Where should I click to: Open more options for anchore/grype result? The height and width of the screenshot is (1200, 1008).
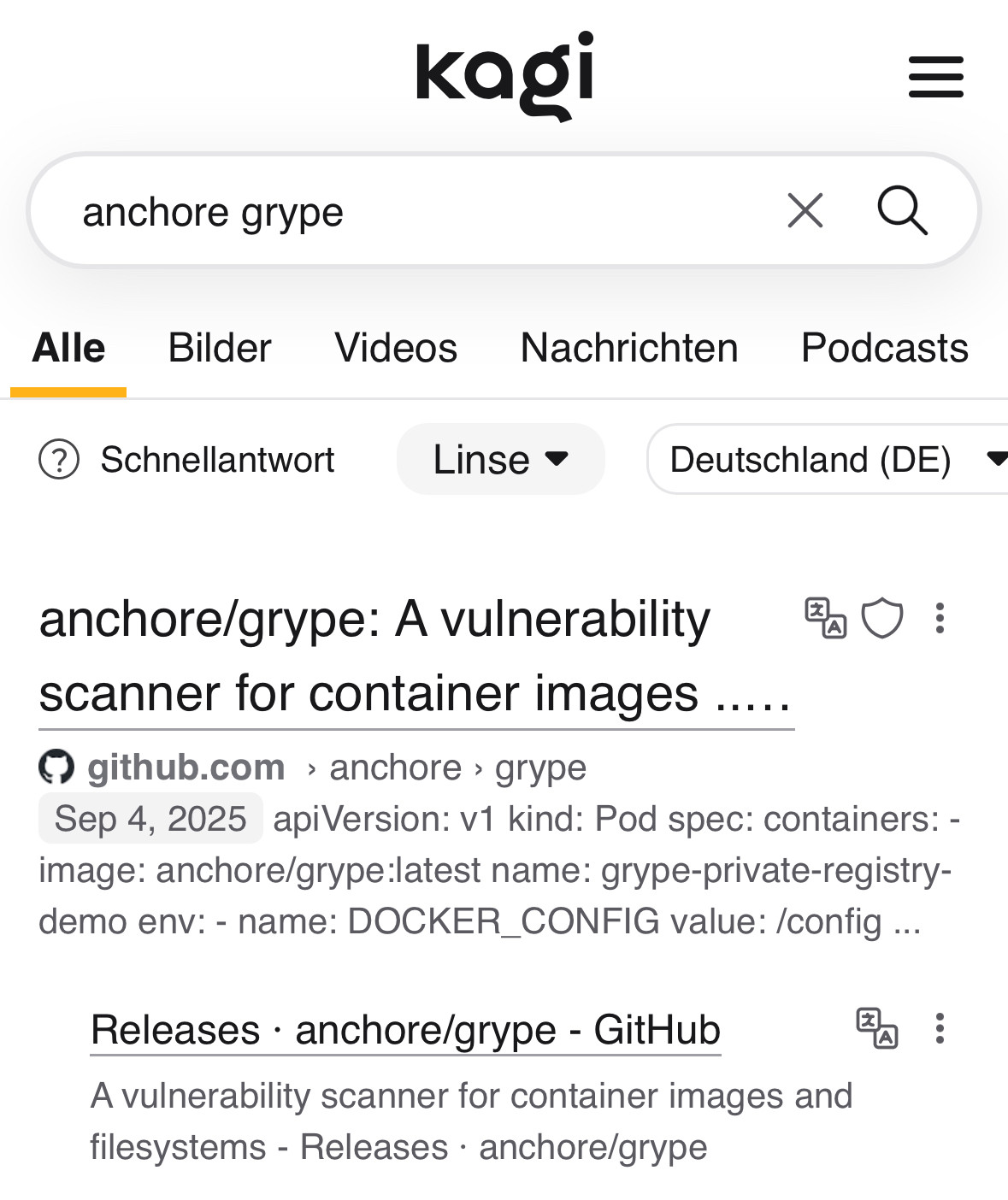[x=940, y=618]
